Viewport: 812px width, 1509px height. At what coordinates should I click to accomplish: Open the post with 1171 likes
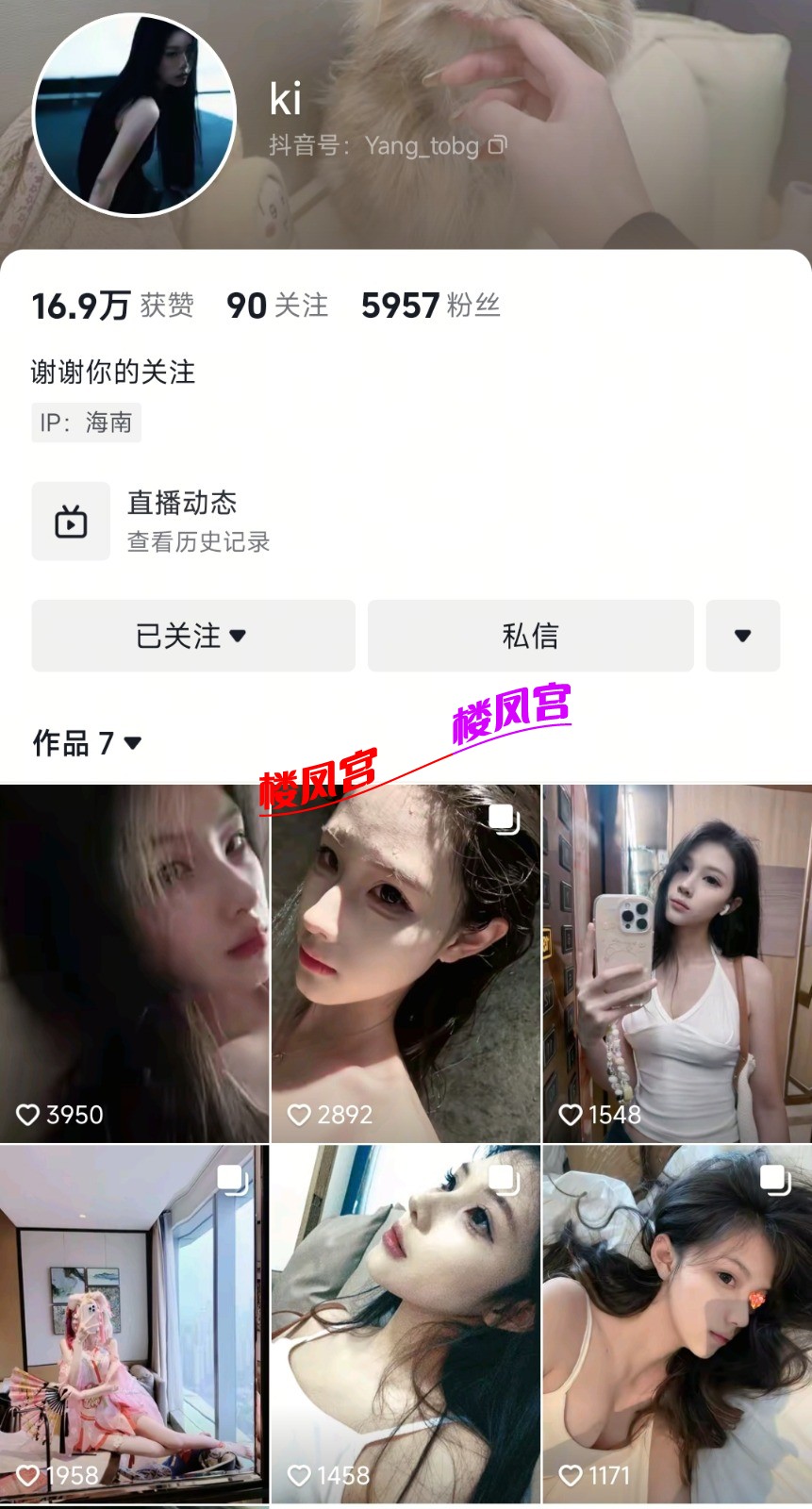coord(677,1323)
